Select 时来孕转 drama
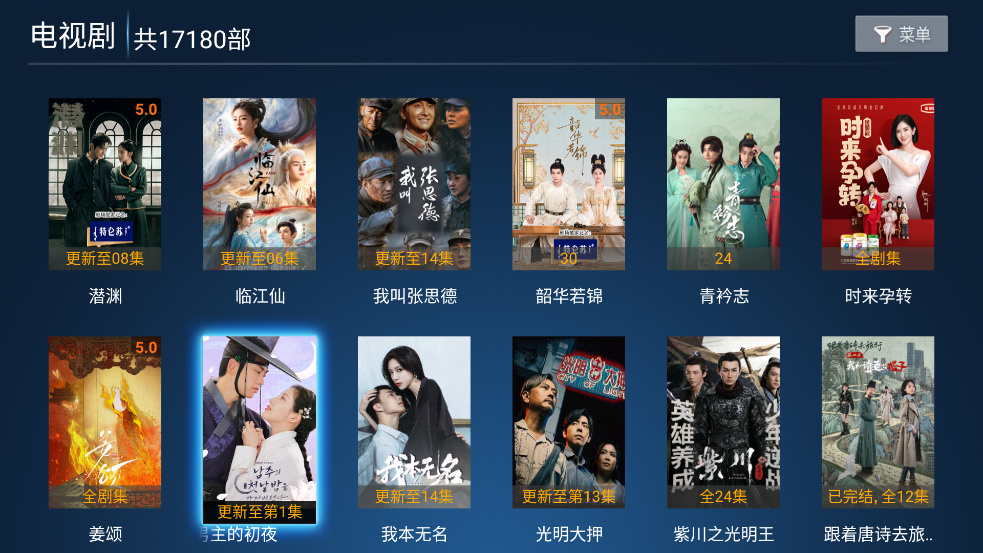Image resolution: width=983 pixels, height=553 pixels. 878,184
